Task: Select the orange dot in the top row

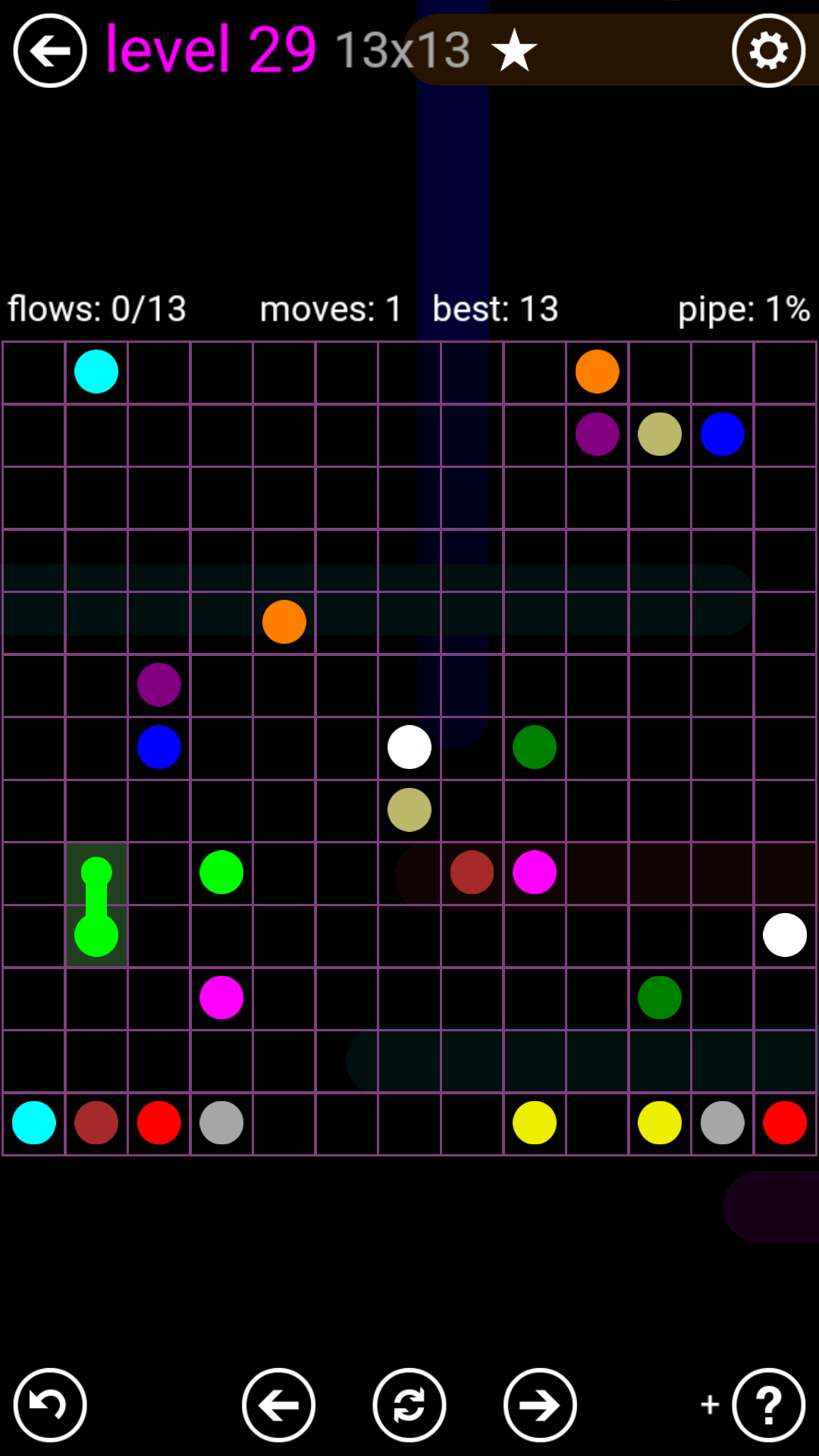Action: click(x=598, y=372)
